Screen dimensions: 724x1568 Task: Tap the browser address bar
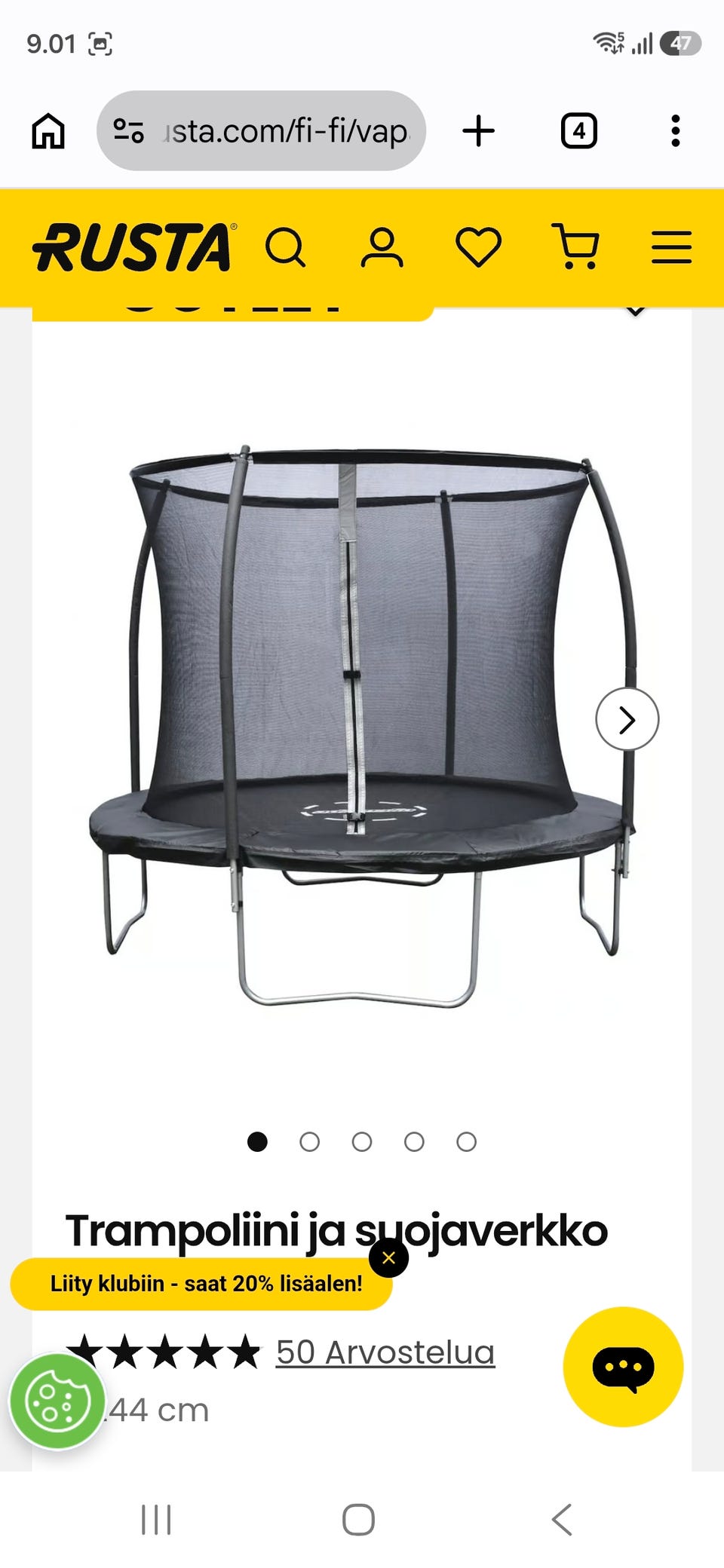click(261, 131)
